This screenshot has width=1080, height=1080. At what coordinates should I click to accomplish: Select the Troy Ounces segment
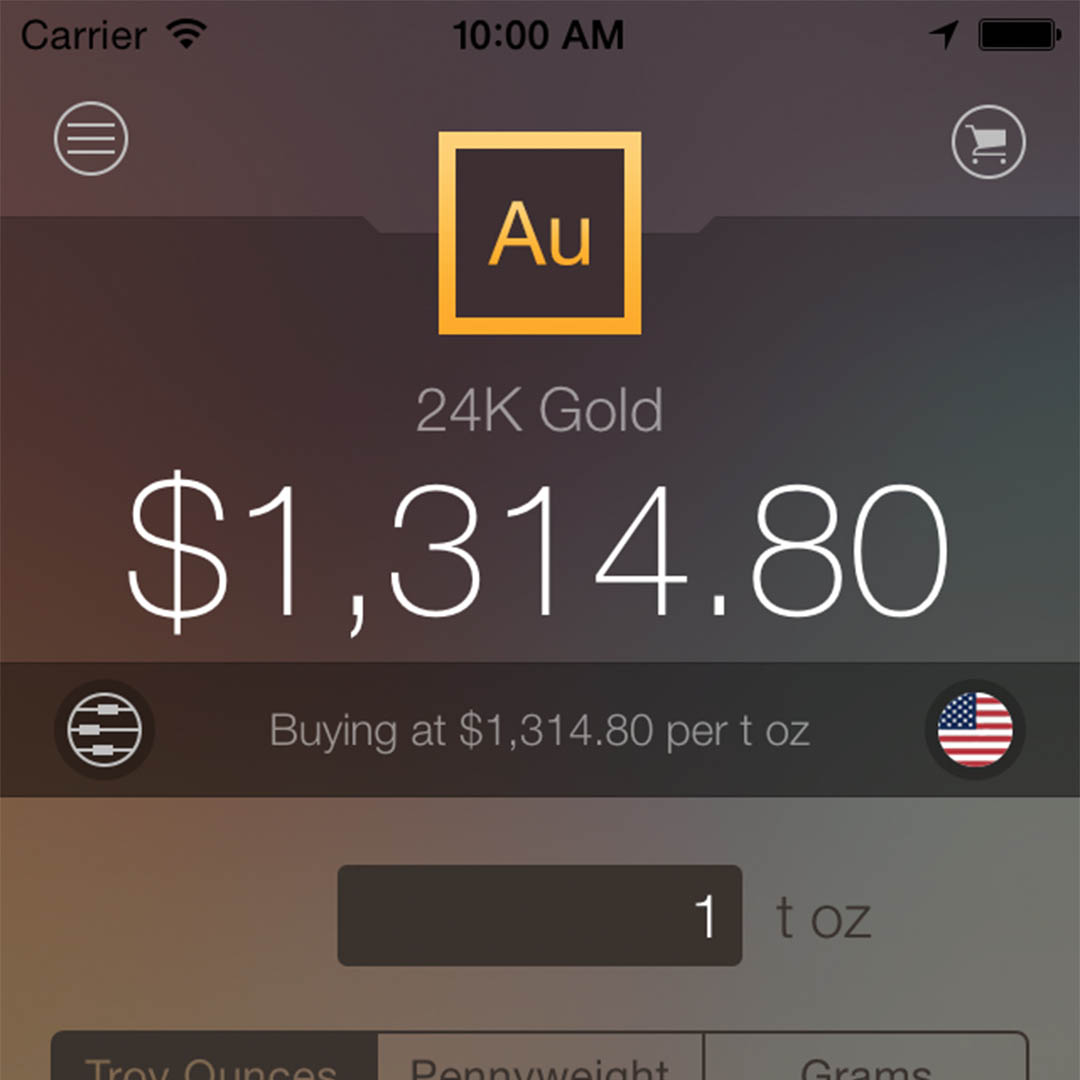pos(214,1060)
